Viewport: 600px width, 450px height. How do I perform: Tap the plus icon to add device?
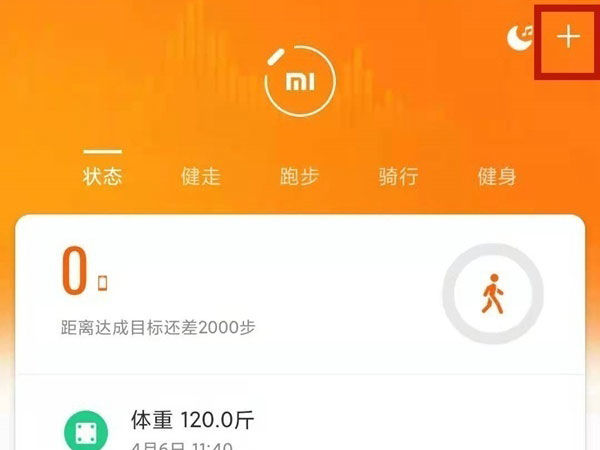568,38
